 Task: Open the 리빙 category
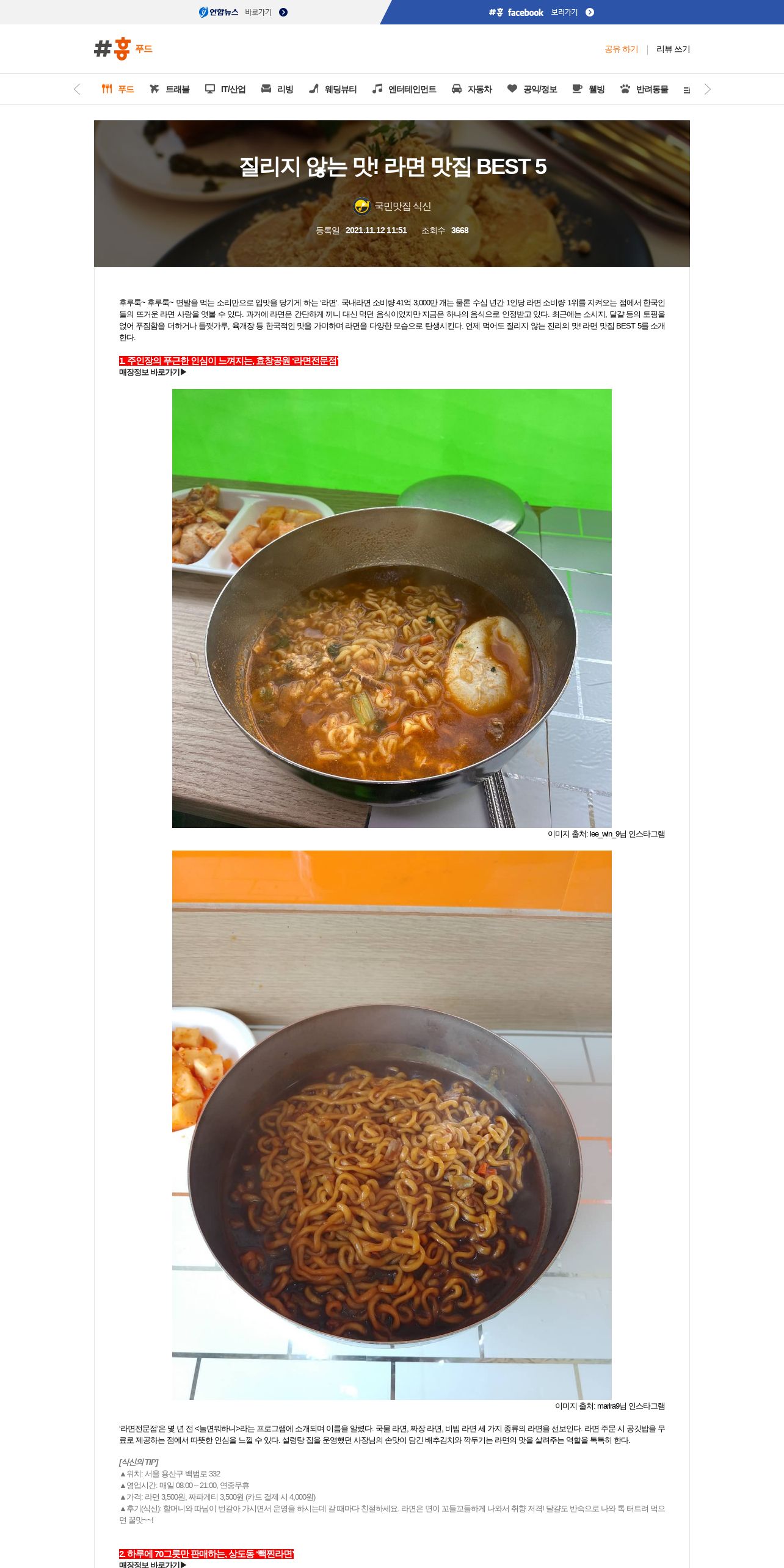click(x=277, y=89)
